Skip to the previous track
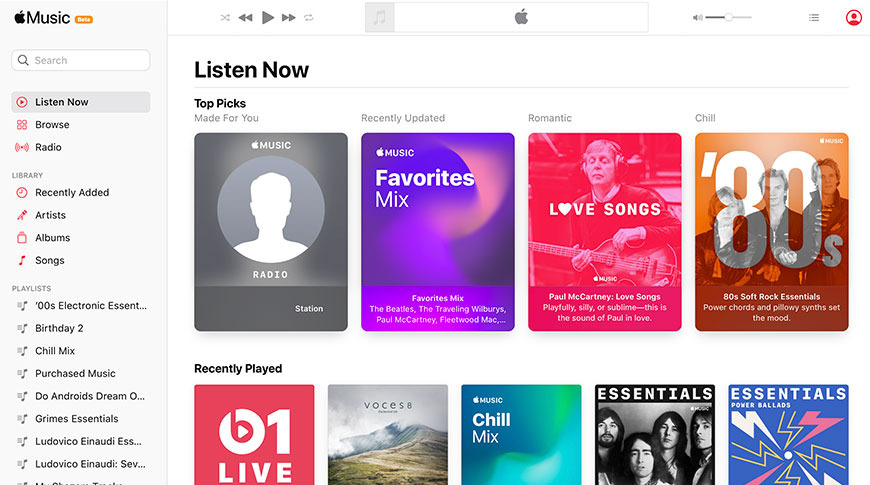 click(245, 18)
